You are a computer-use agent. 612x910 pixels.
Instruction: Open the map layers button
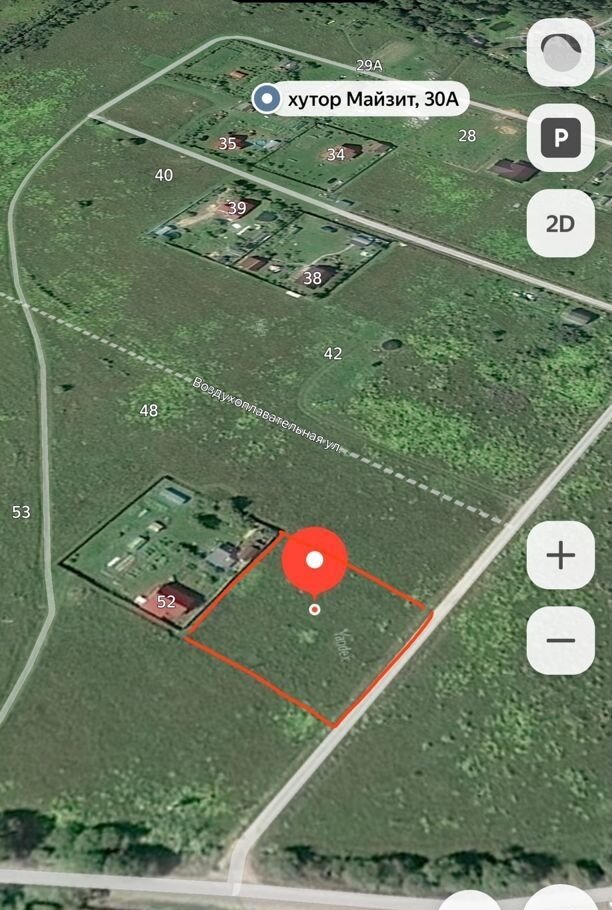click(x=560, y=52)
